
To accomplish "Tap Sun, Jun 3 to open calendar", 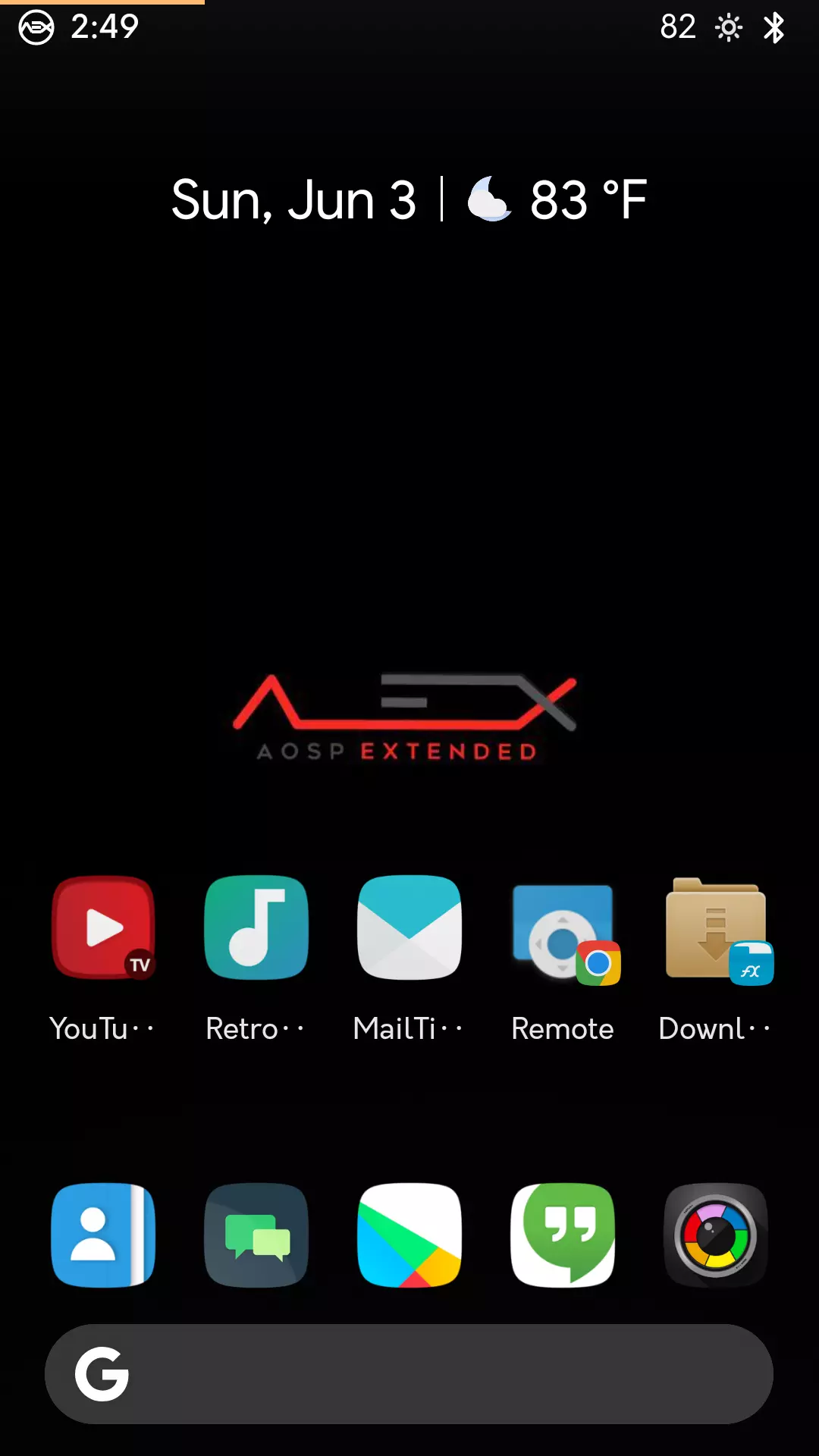I will coord(293,199).
